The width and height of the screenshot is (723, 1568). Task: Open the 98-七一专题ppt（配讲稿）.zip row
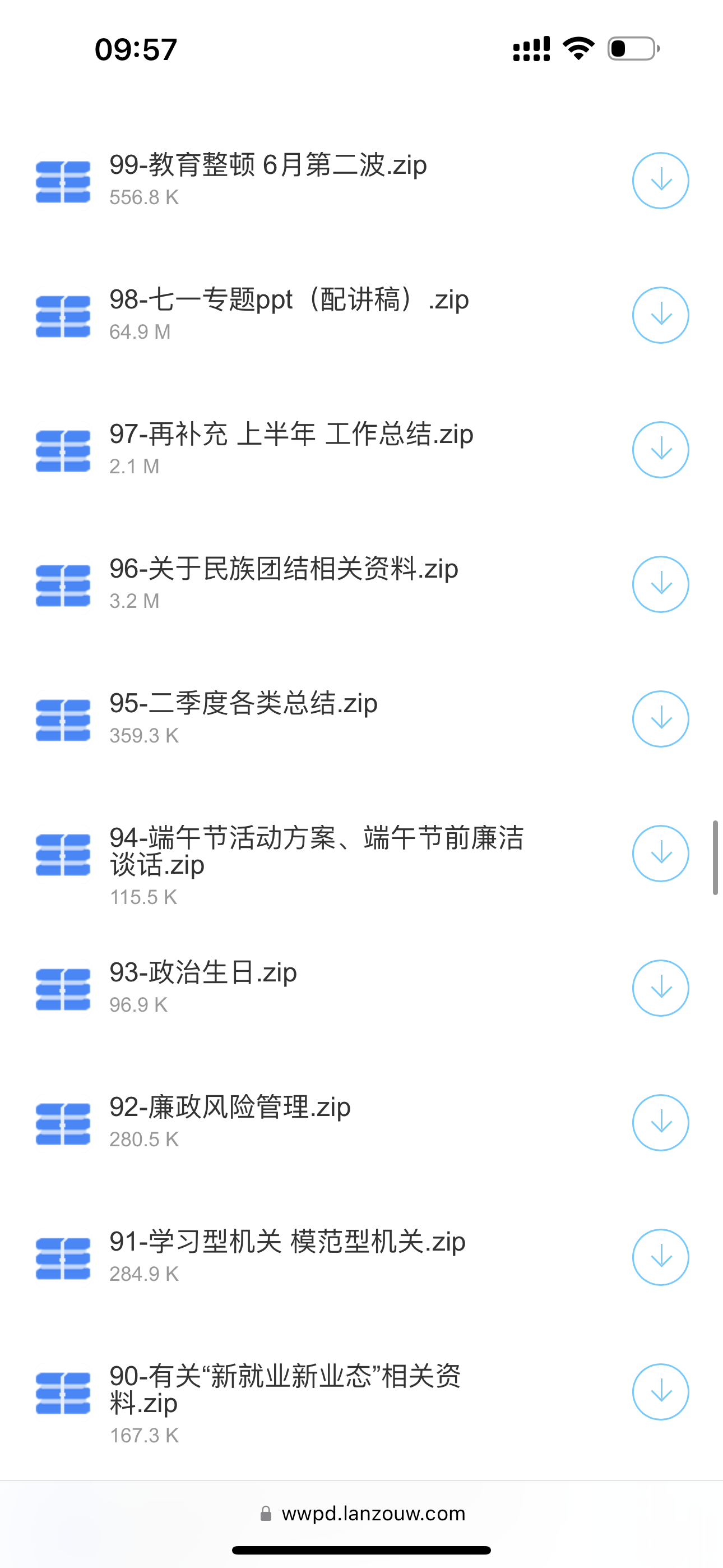tap(361, 315)
